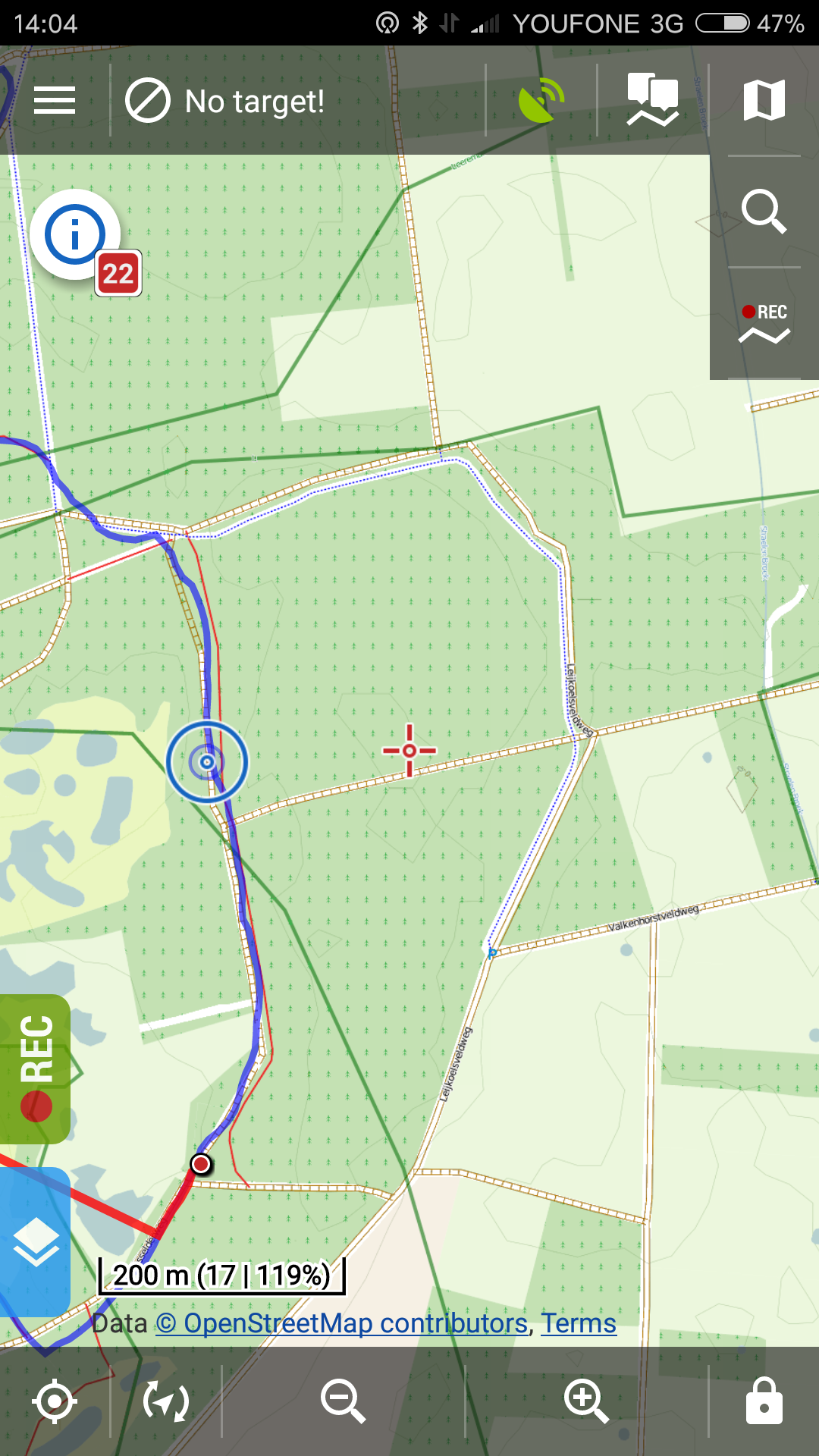This screenshot has width=819, height=1456.
Task: Open the OpenStreetMap contributors link
Action: [341, 1323]
